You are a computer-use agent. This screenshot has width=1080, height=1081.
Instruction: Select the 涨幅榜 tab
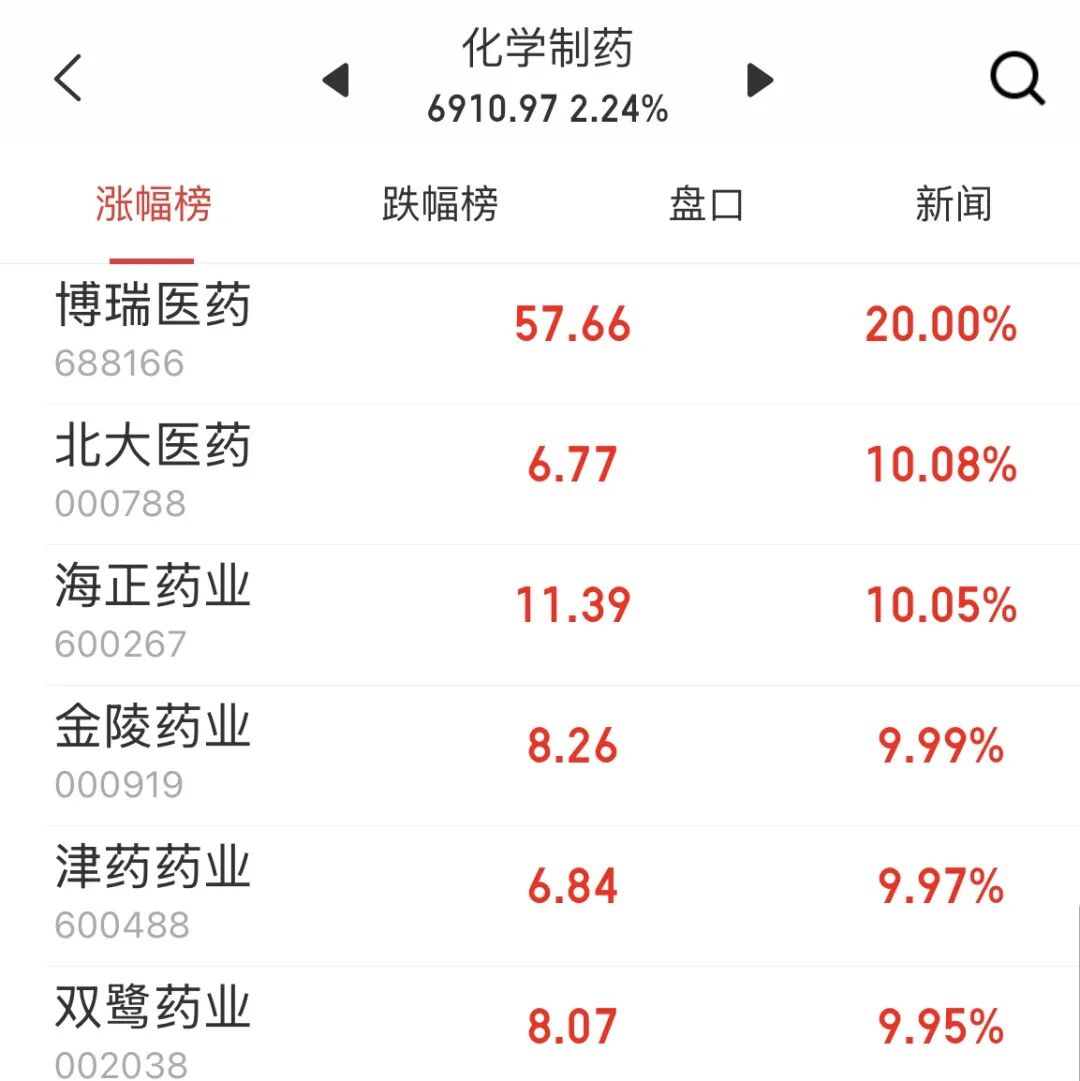click(x=153, y=205)
